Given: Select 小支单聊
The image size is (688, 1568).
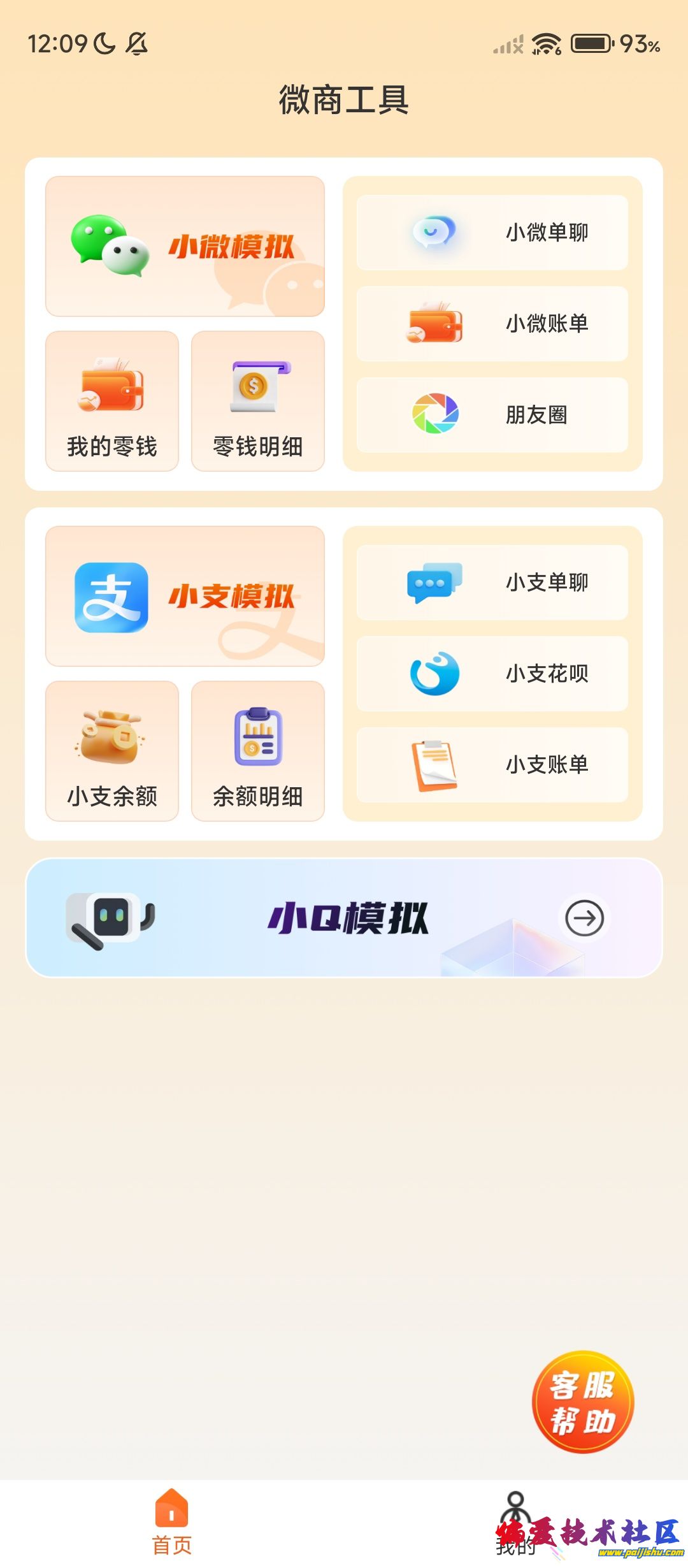Looking at the screenshot, I should [492, 583].
